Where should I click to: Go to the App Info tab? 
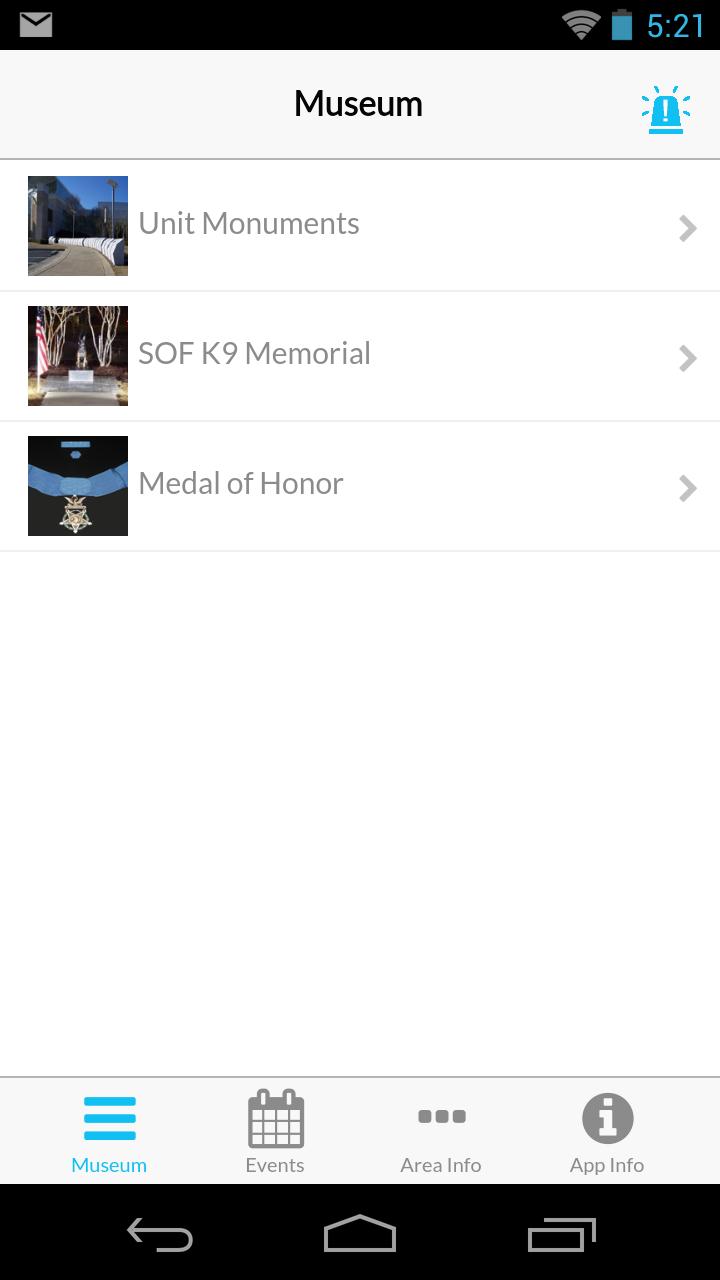click(607, 1133)
